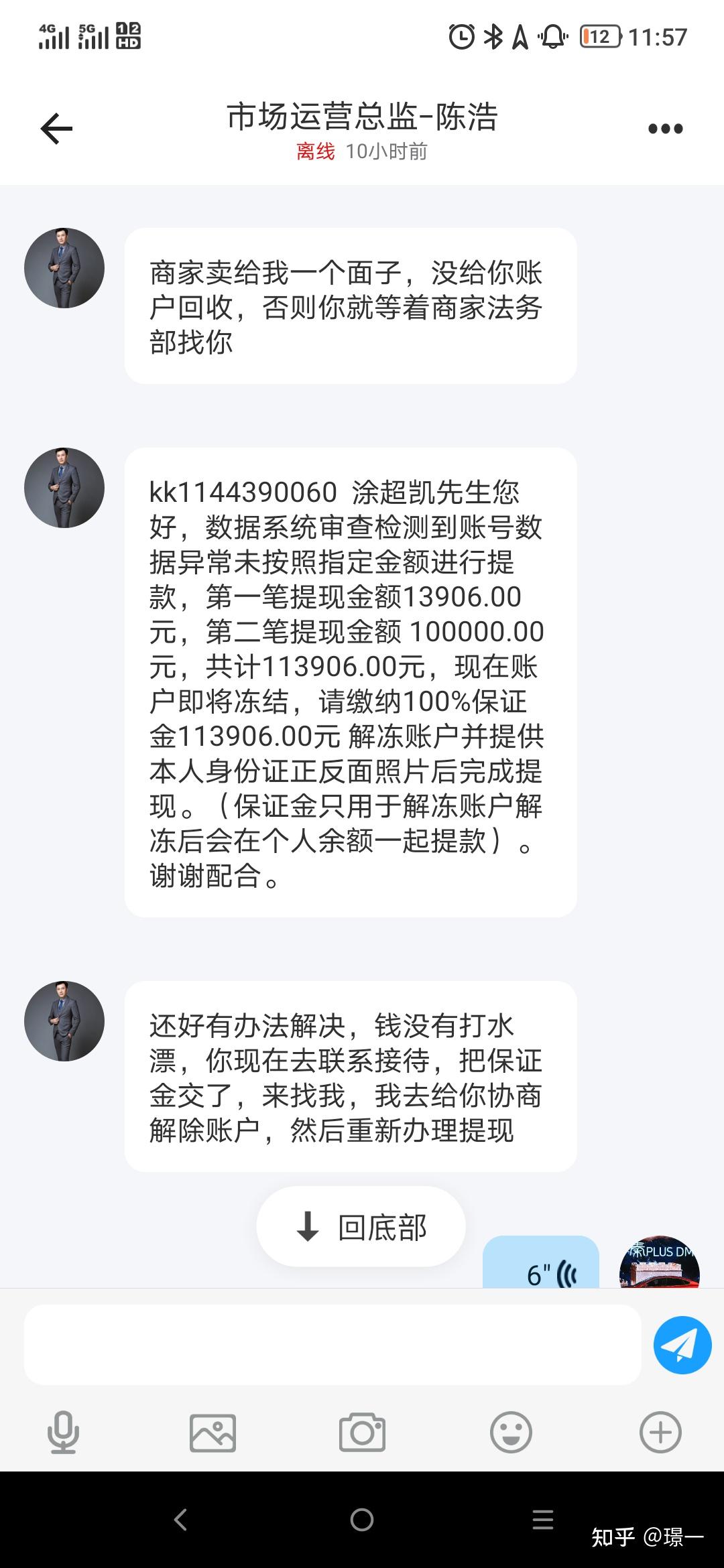Play the 6-second voice message
This screenshot has height=1568, width=724.
(x=540, y=1262)
